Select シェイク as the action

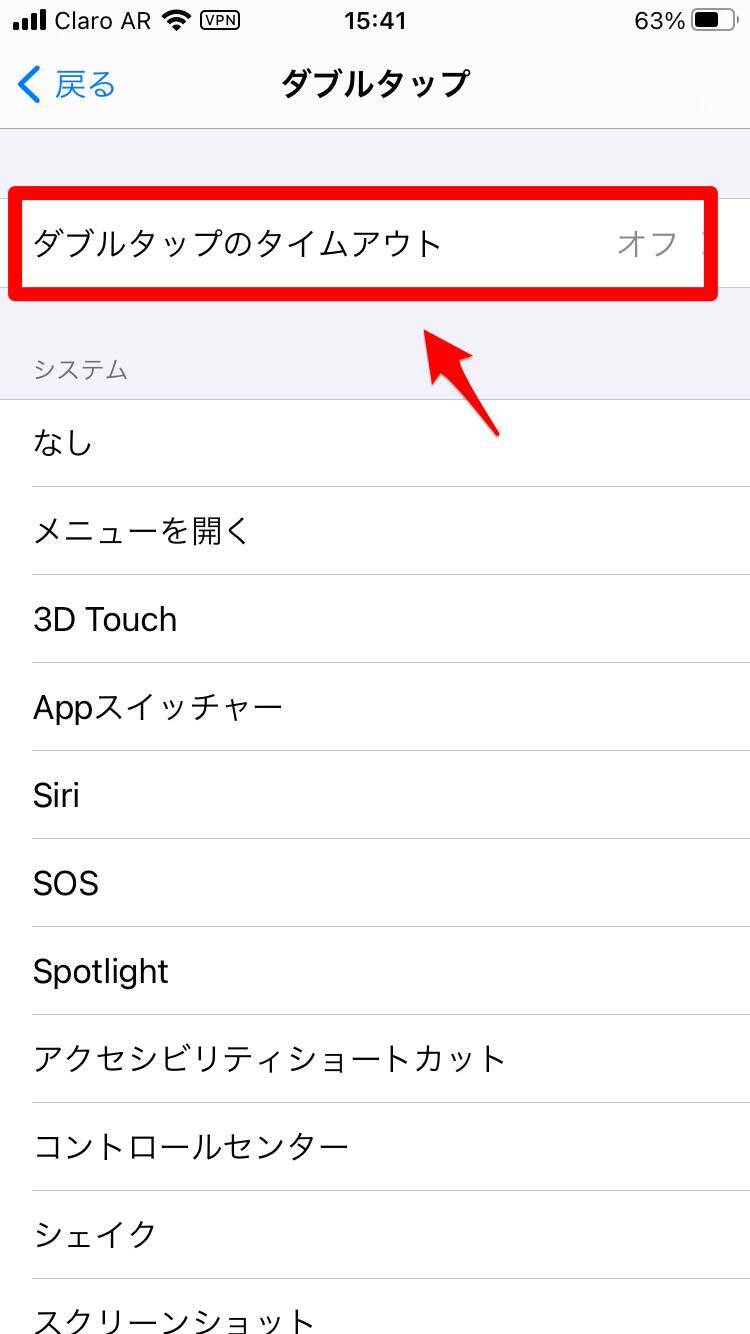click(375, 1235)
